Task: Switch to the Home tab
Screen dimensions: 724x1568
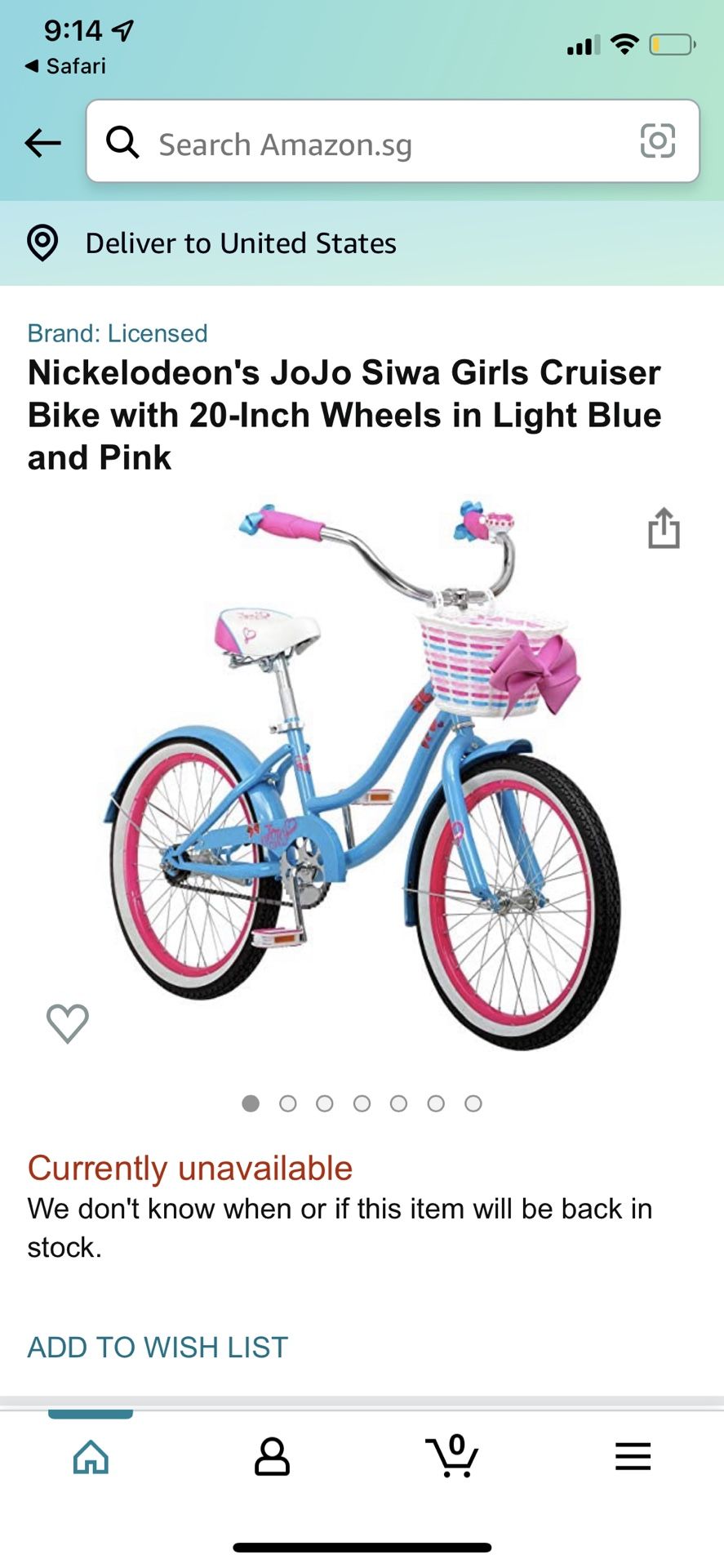Action: coord(91,1456)
